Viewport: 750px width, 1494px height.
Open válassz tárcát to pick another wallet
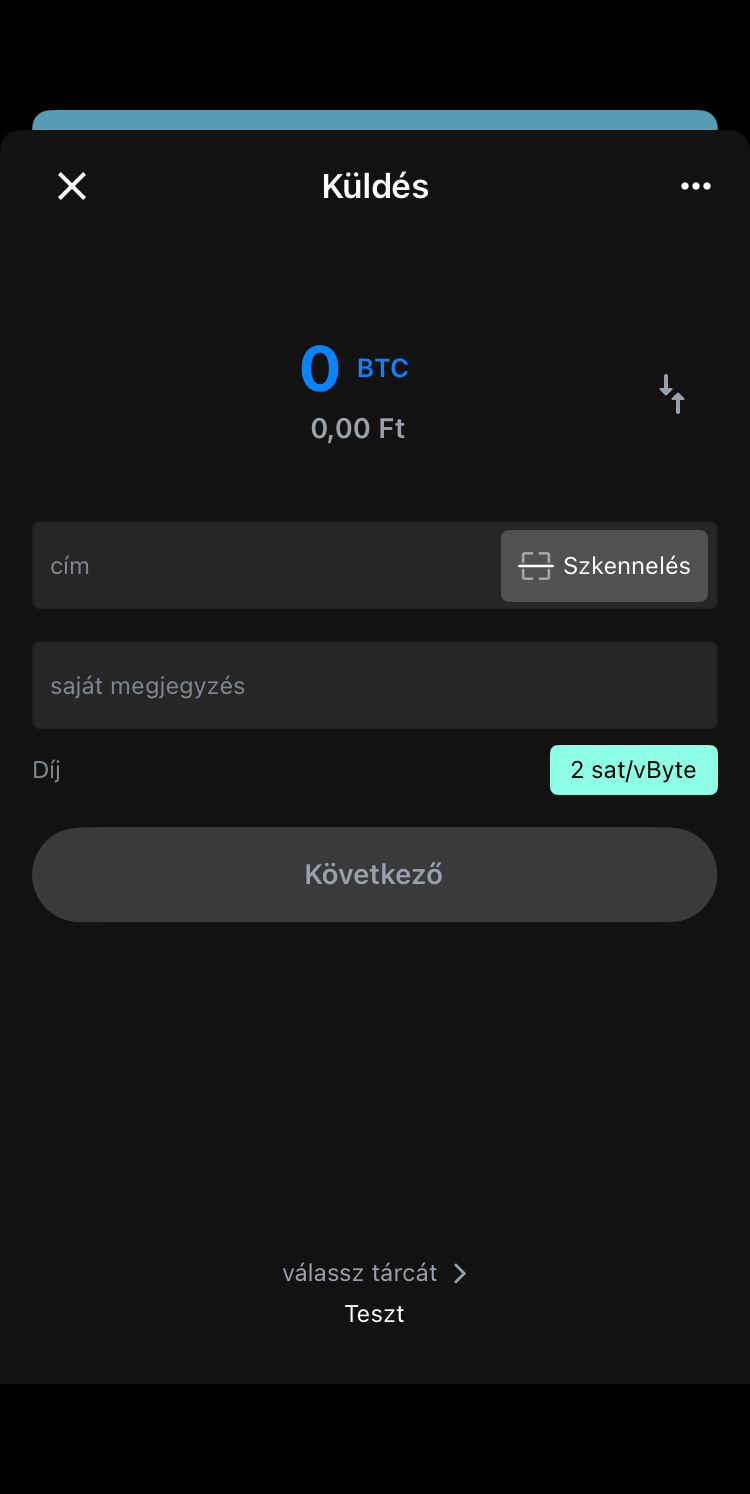tap(360, 1273)
